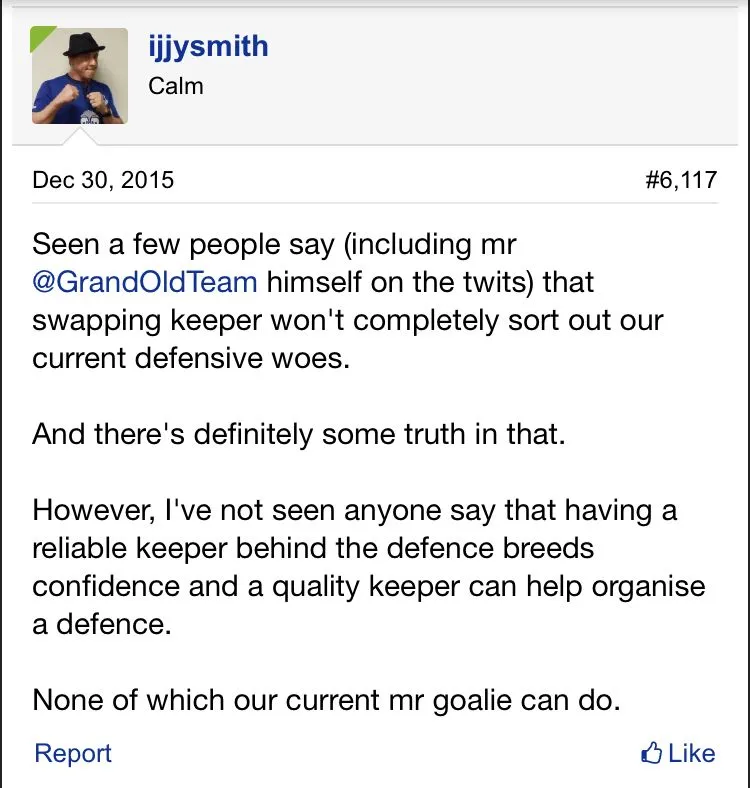The width and height of the screenshot is (750, 788).
Task: Open the @GrandOldTeam mention link
Action: pos(145,282)
